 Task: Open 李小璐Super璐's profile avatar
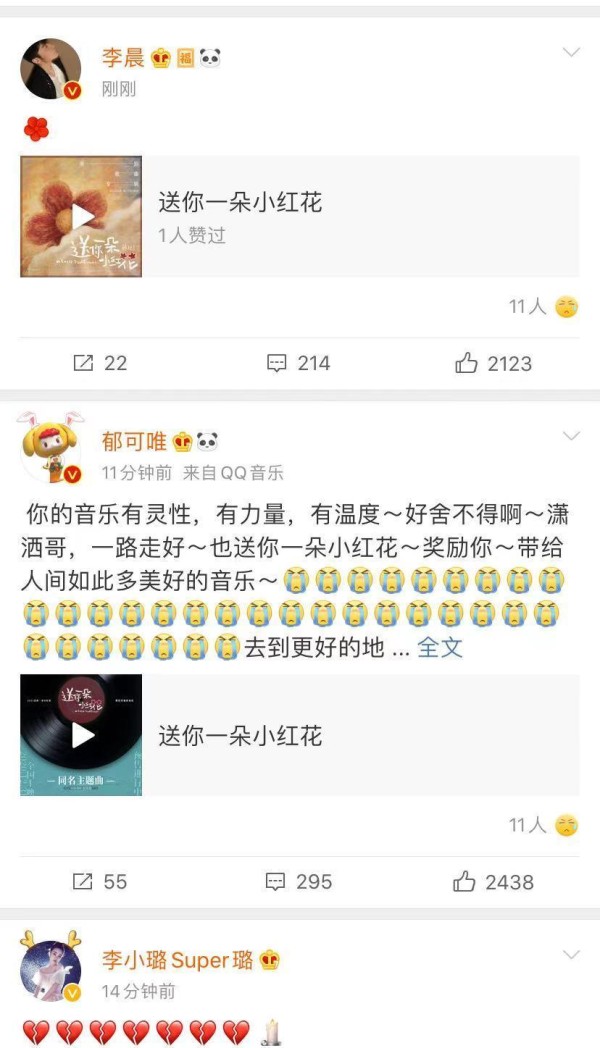coord(51,968)
